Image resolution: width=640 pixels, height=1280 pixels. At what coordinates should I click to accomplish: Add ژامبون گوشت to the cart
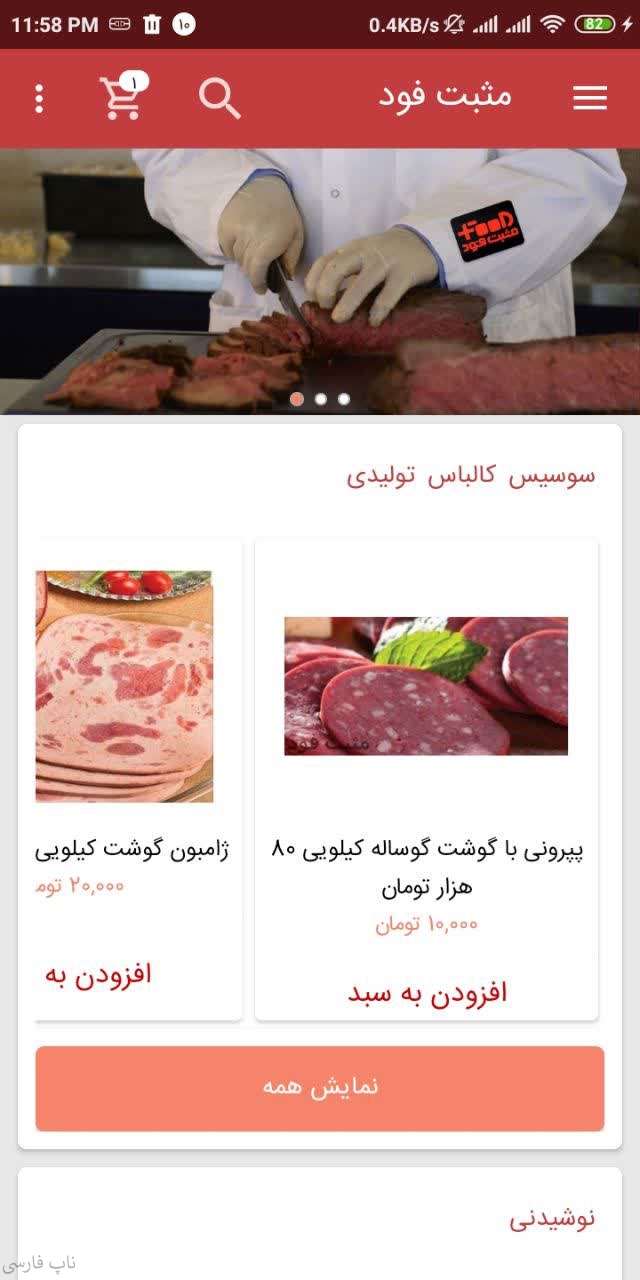click(x=100, y=974)
